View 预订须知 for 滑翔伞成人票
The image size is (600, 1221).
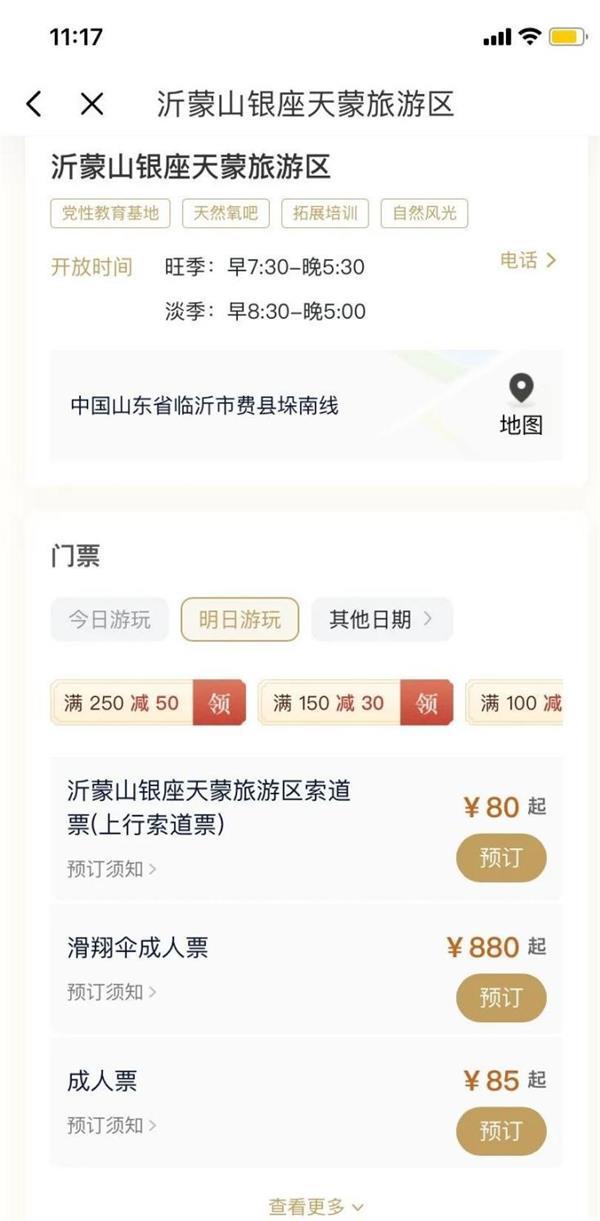pos(111,992)
